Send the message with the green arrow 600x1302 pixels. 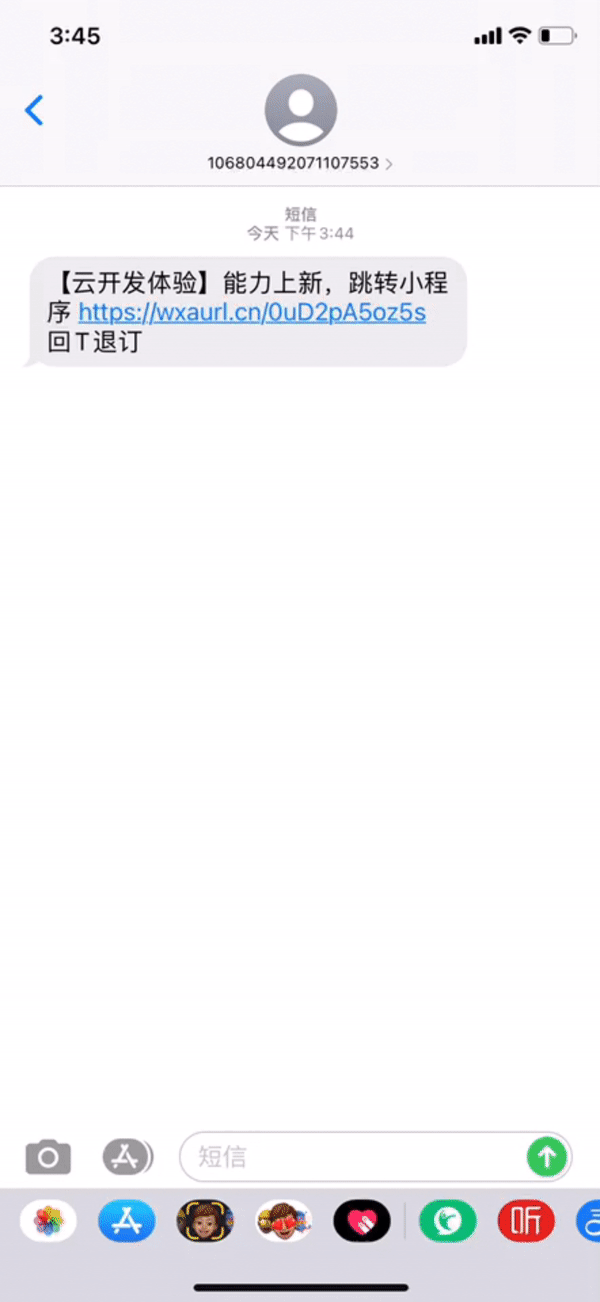pos(546,1157)
